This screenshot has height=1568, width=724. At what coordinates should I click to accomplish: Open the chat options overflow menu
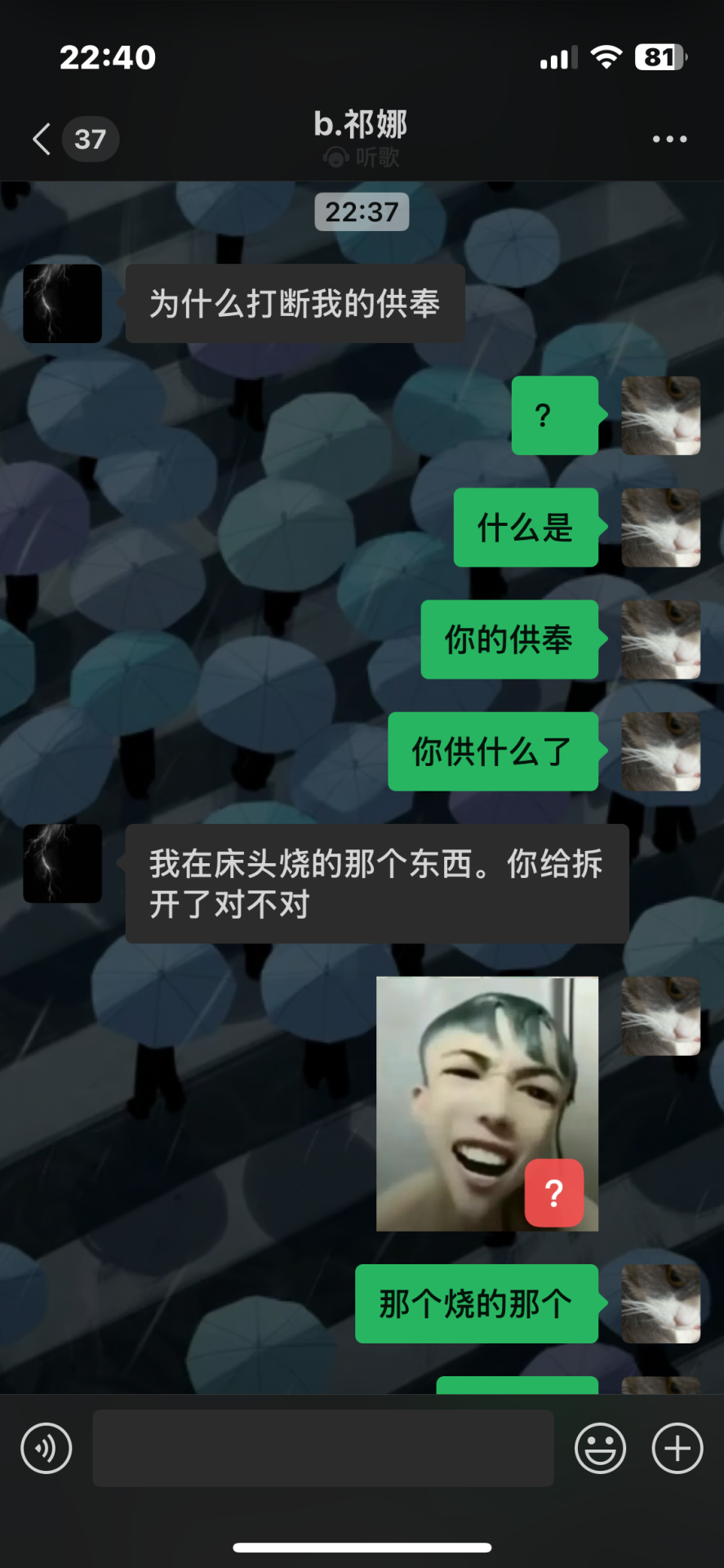click(x=669, y=139)
